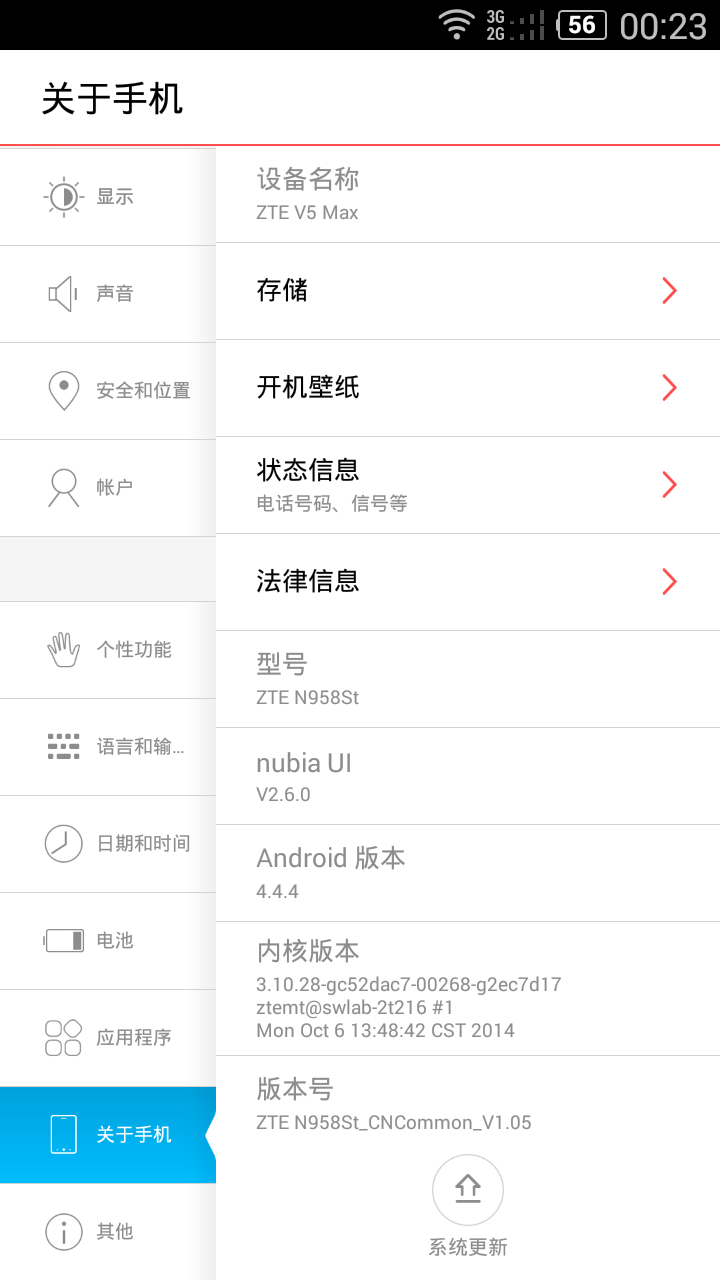This screenshot has width=720, height=1280.
Task: Open the 存储 storage row
Action: (x=468, y=291)
